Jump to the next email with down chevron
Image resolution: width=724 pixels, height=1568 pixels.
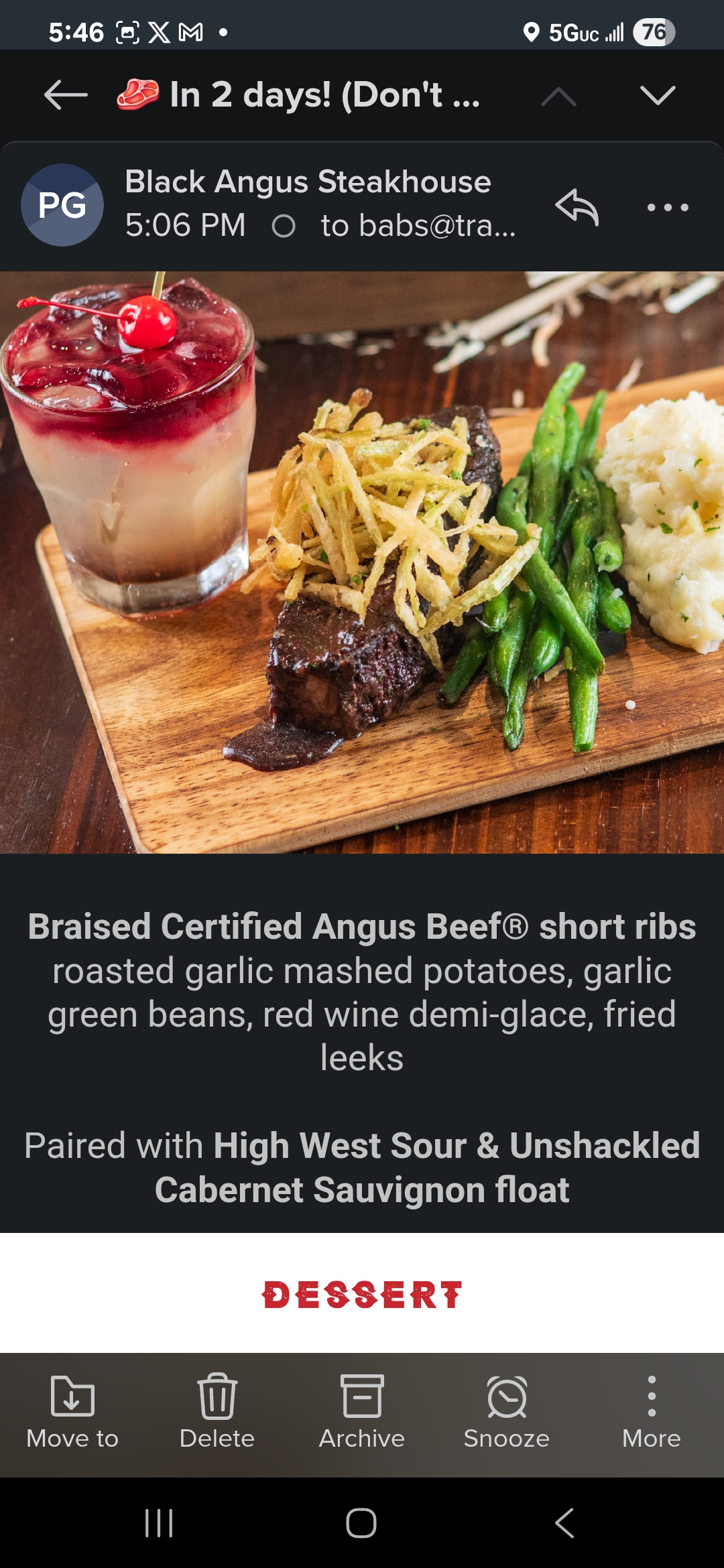pos(657,95)
